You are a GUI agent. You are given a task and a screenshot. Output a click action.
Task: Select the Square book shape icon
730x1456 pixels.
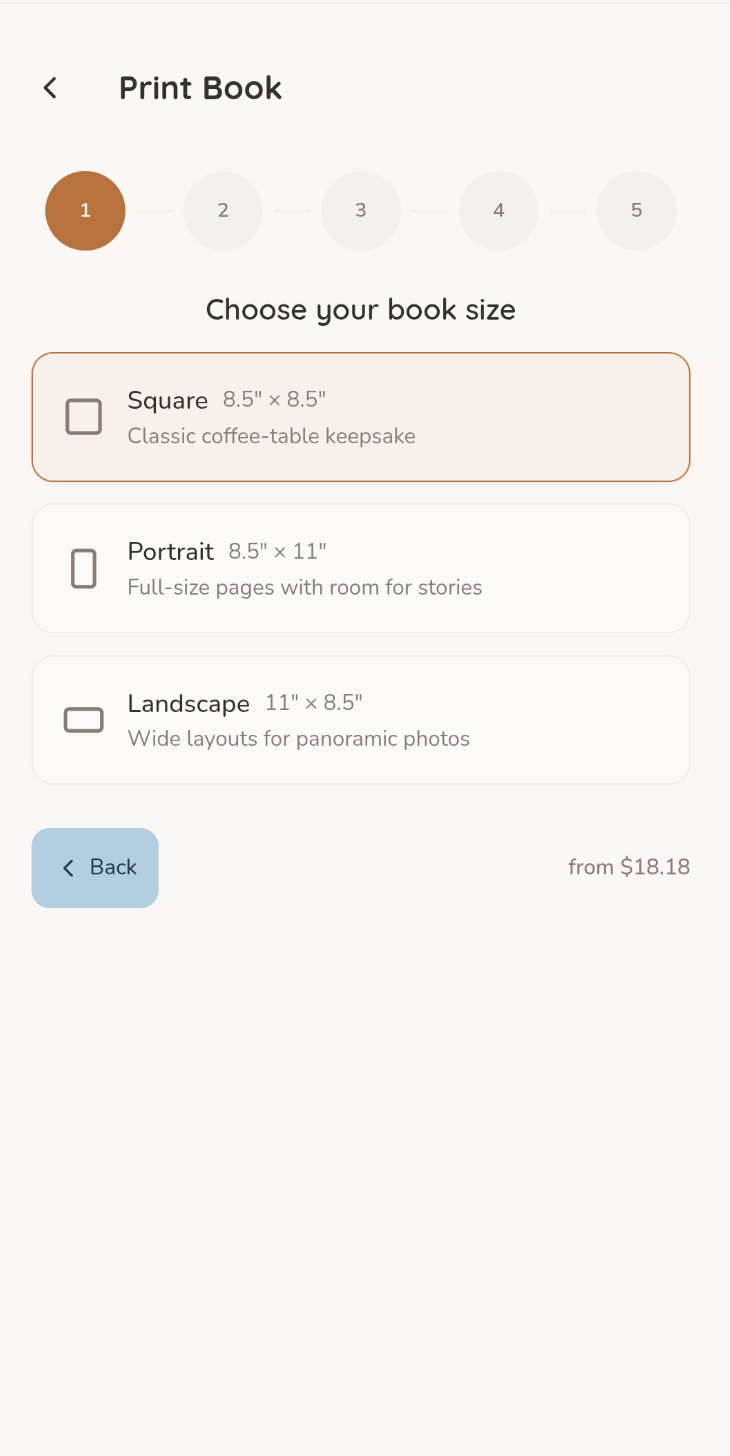pyautogui.click(x=84, y=416)
